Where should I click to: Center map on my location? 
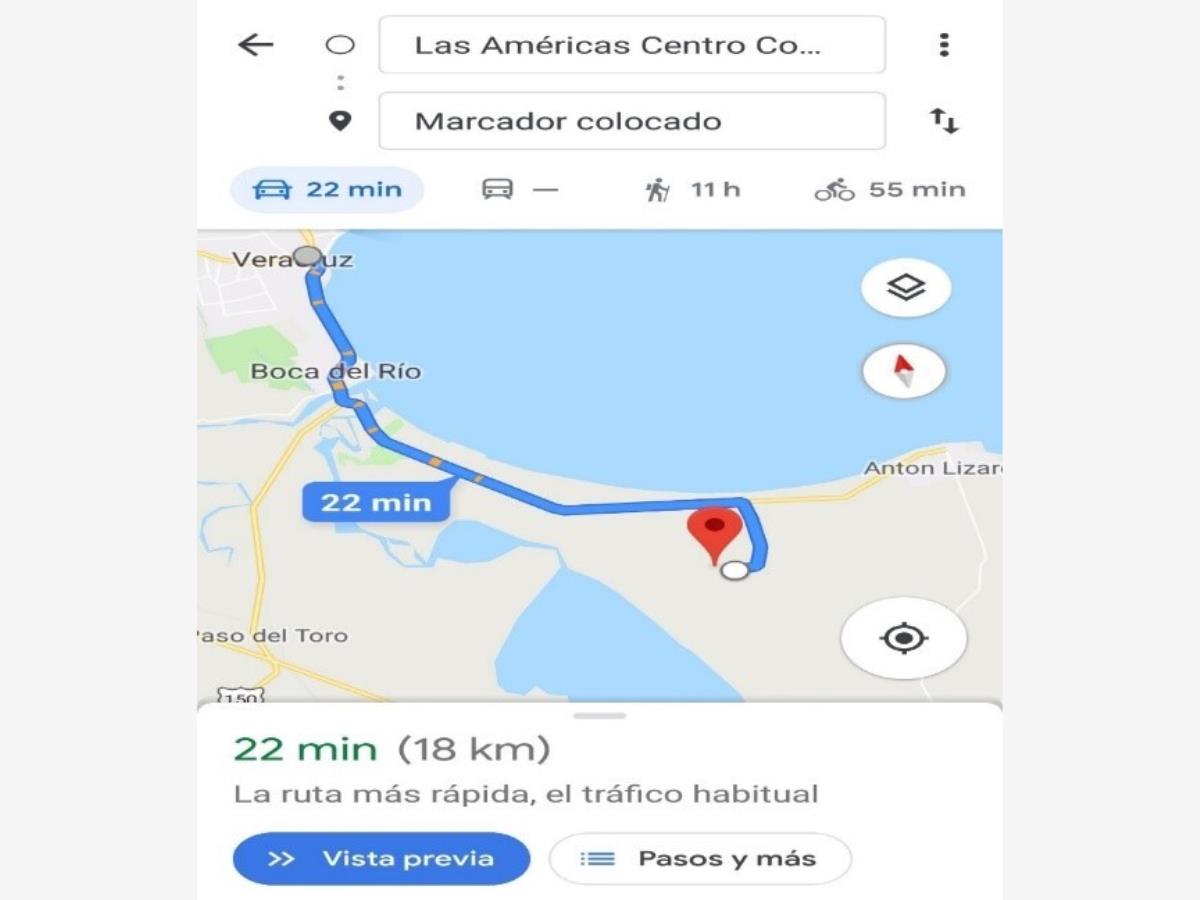[x=904, y=638]
